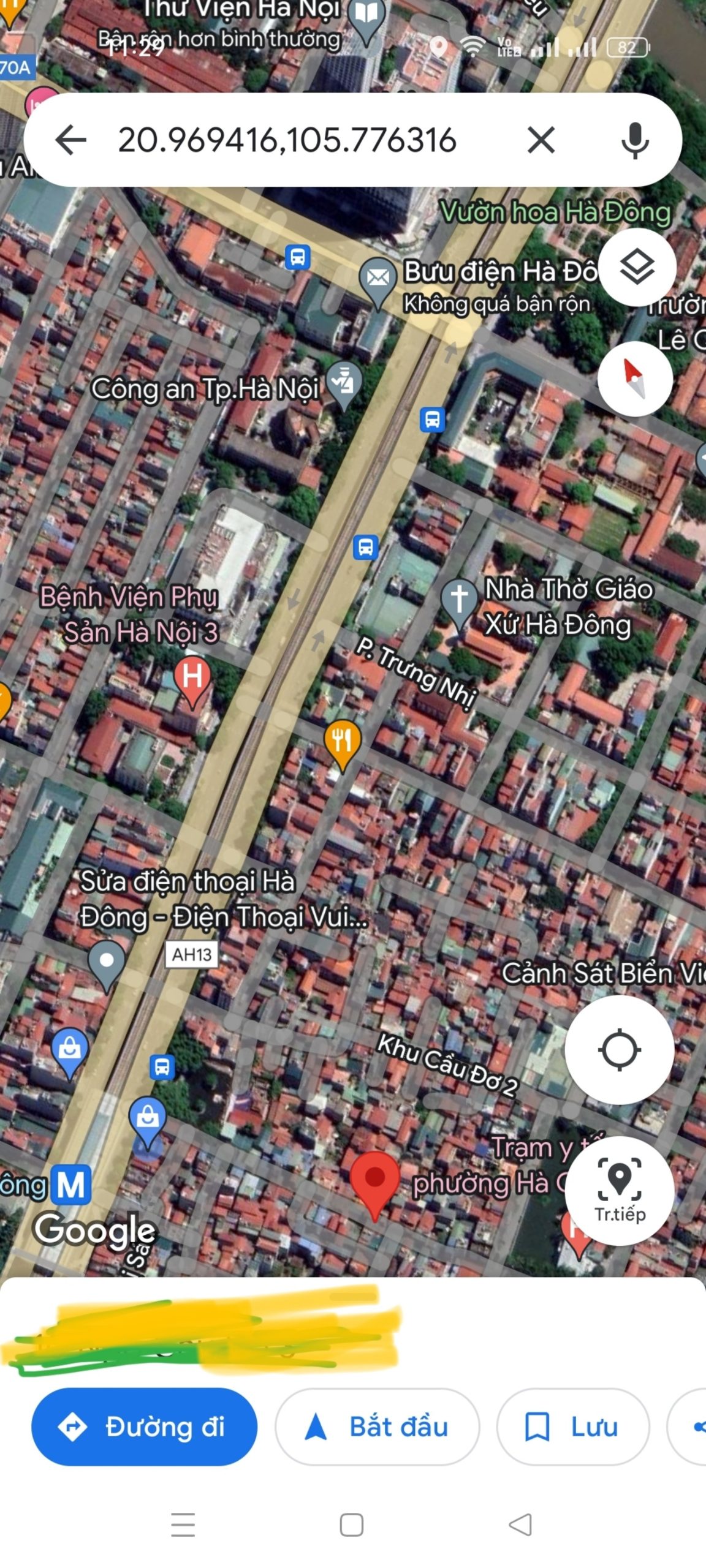This screenshot has height=1568, width=706.
Task: Start voice search with the microphone
Action: [635, 140]
